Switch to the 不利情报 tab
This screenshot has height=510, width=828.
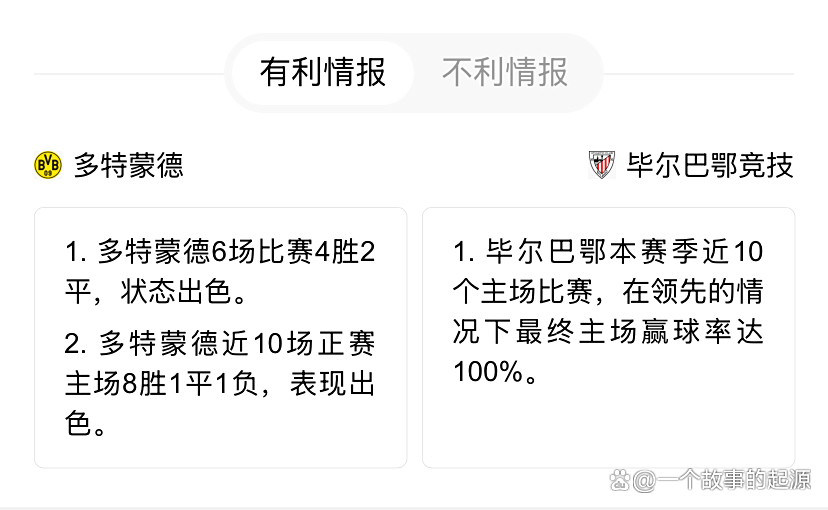pyautogui.click(x=505, y=72)
